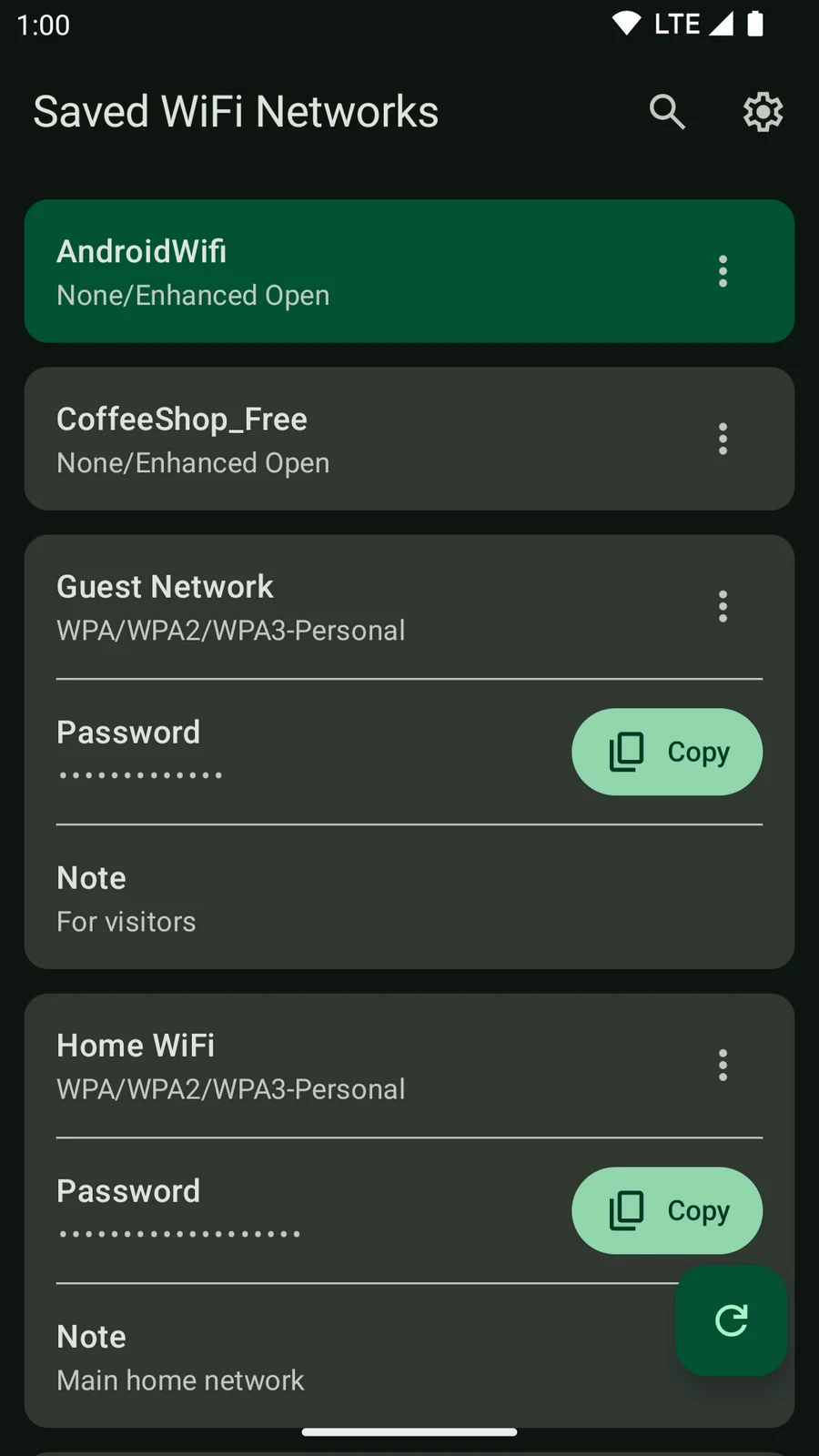Image resolution: width=819 pixels, height=1456 pixels.
Task: Copy the Home WiFi password
Action: click(x=667, y=1210)
